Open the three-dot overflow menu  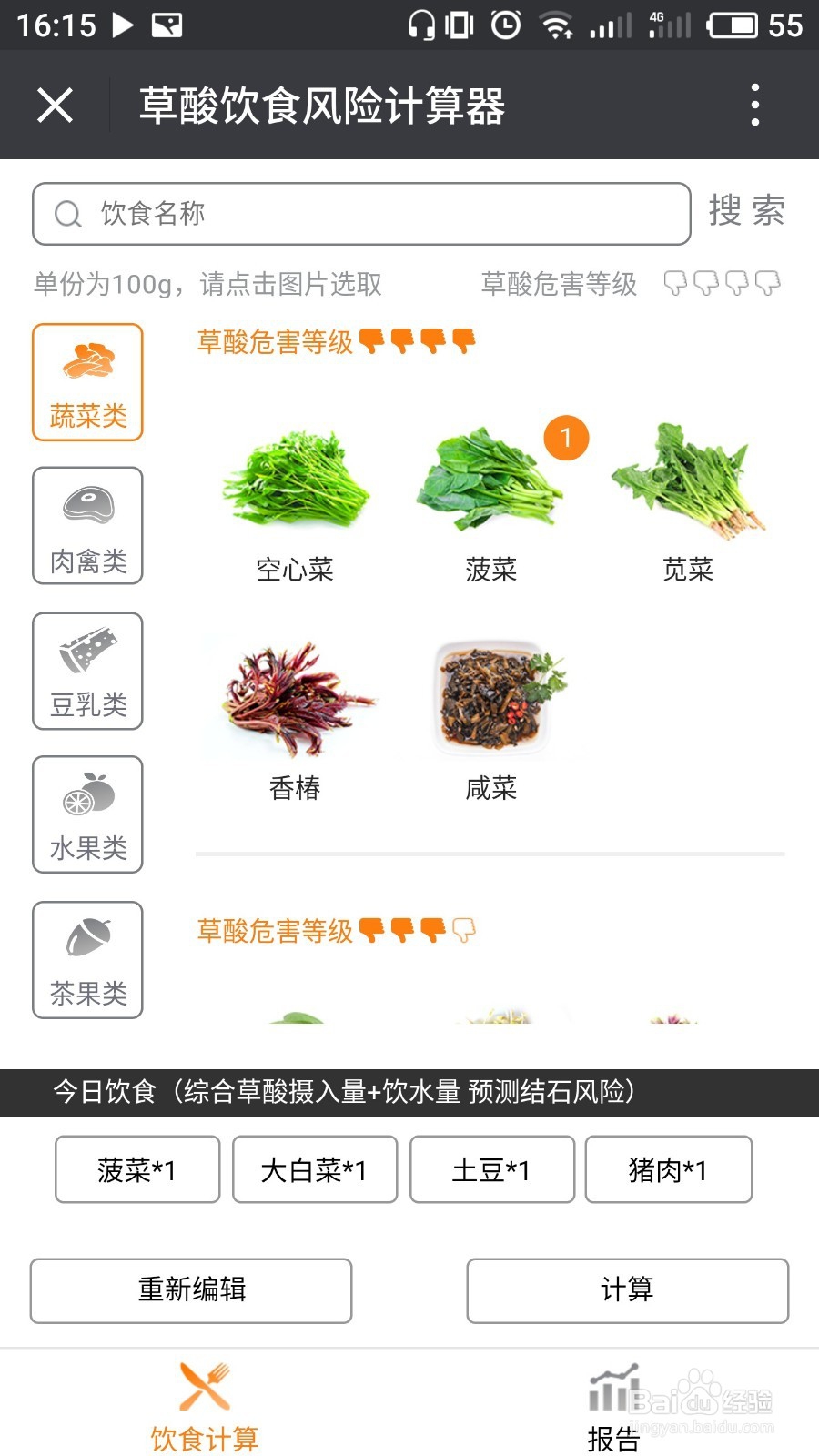coord(753,105)
